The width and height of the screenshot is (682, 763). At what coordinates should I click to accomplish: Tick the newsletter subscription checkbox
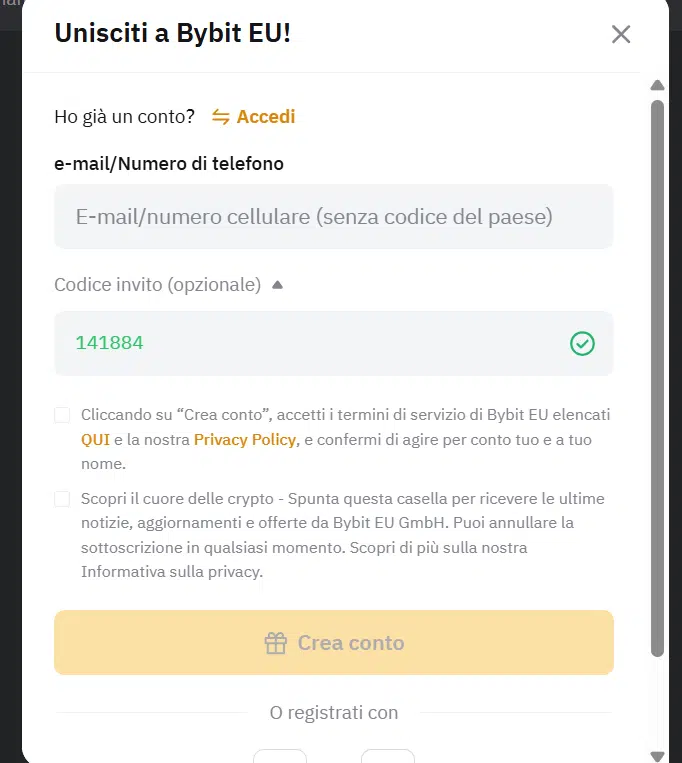point(62,499)
